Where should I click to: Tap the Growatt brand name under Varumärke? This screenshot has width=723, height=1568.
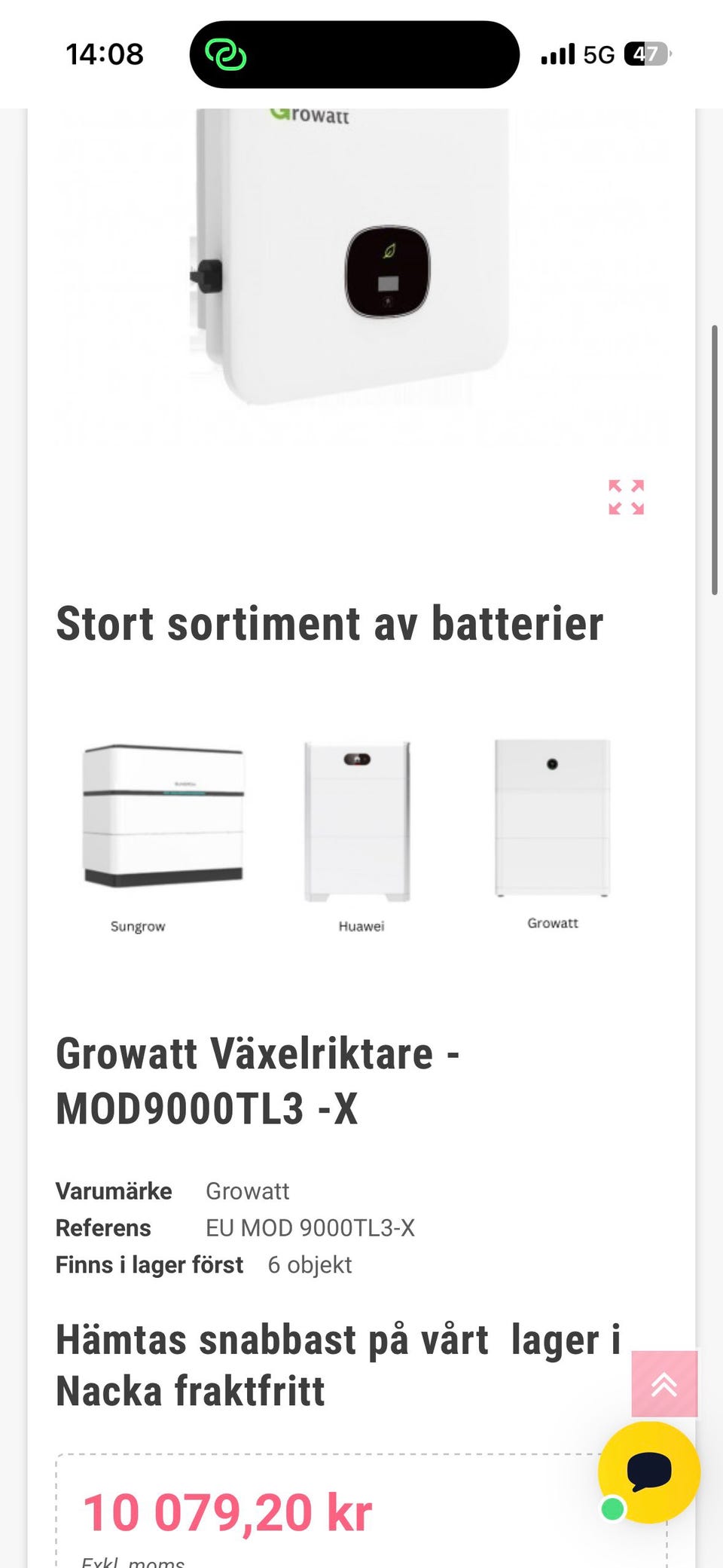(249, 1191)
